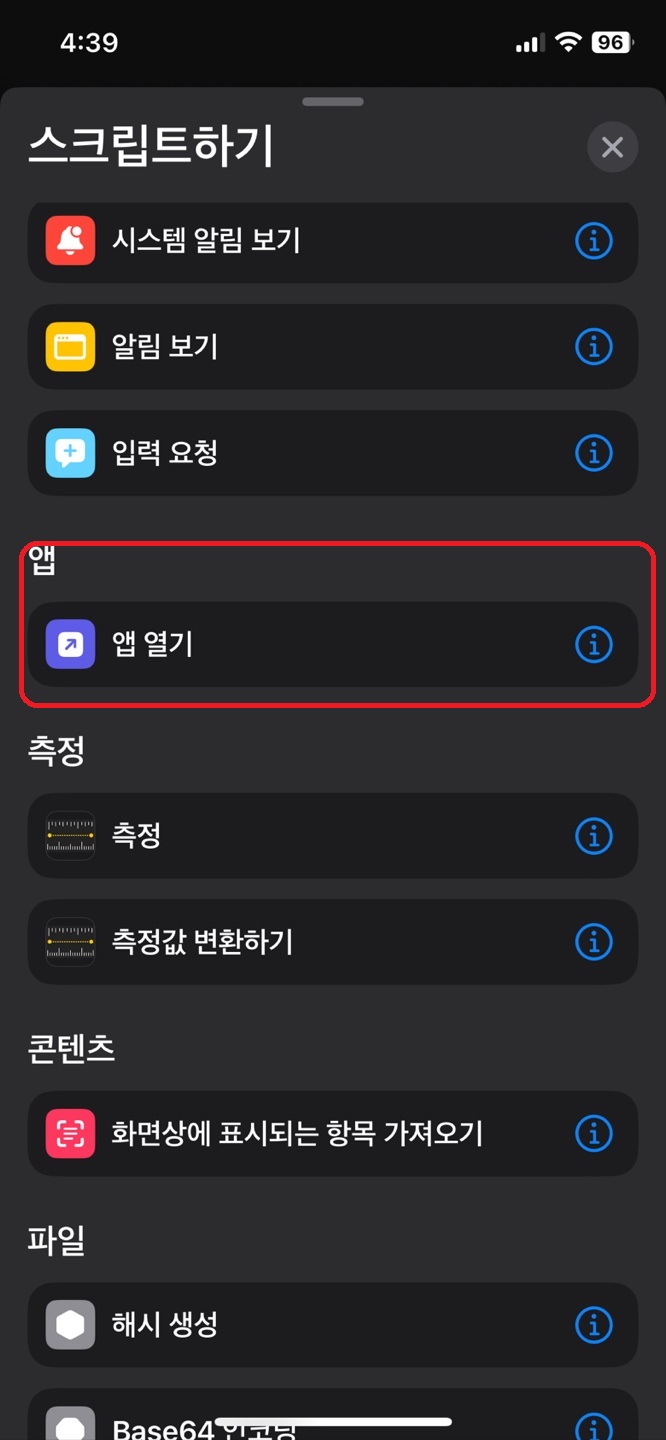Add the 측정 action
This screenshot has height=1440, width=666.
pos(332,836)
